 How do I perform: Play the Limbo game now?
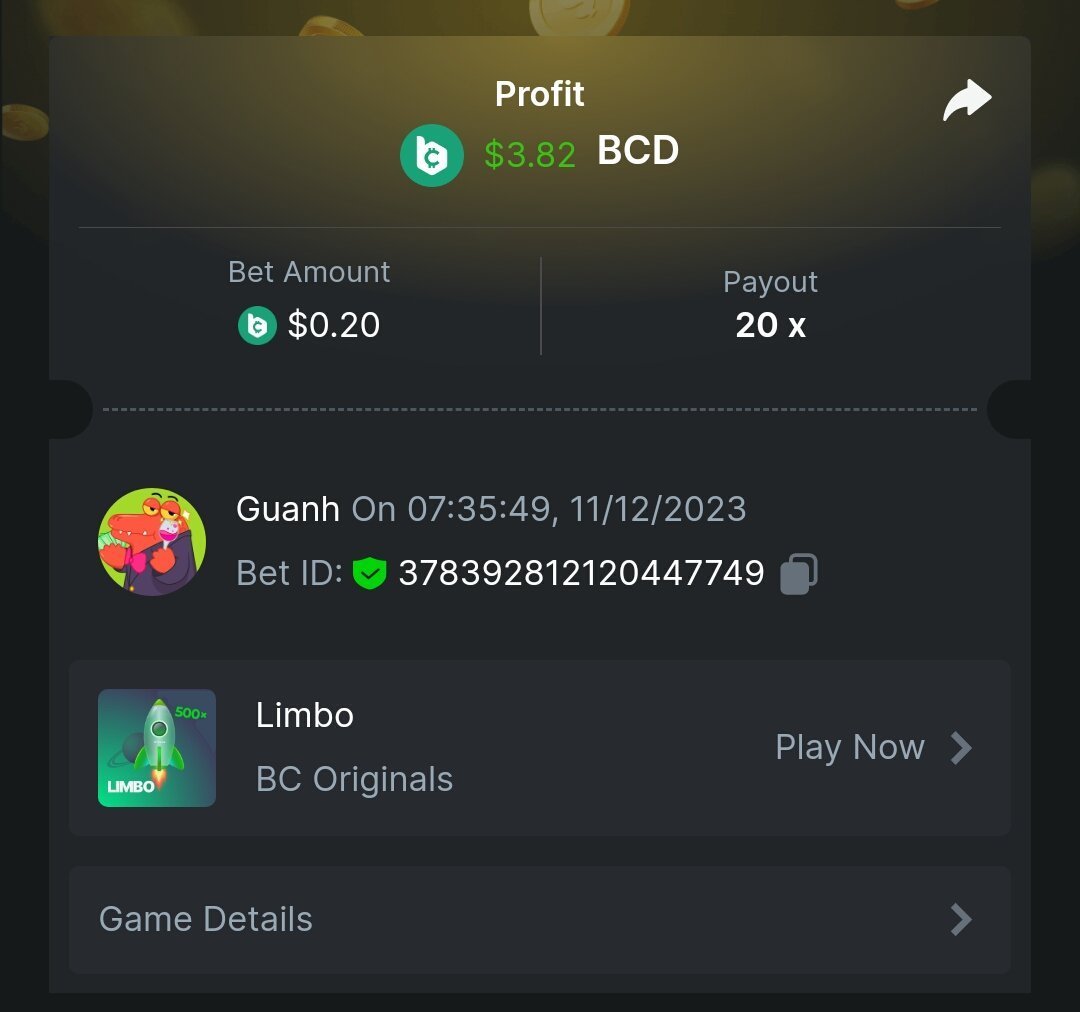[872, 747]
